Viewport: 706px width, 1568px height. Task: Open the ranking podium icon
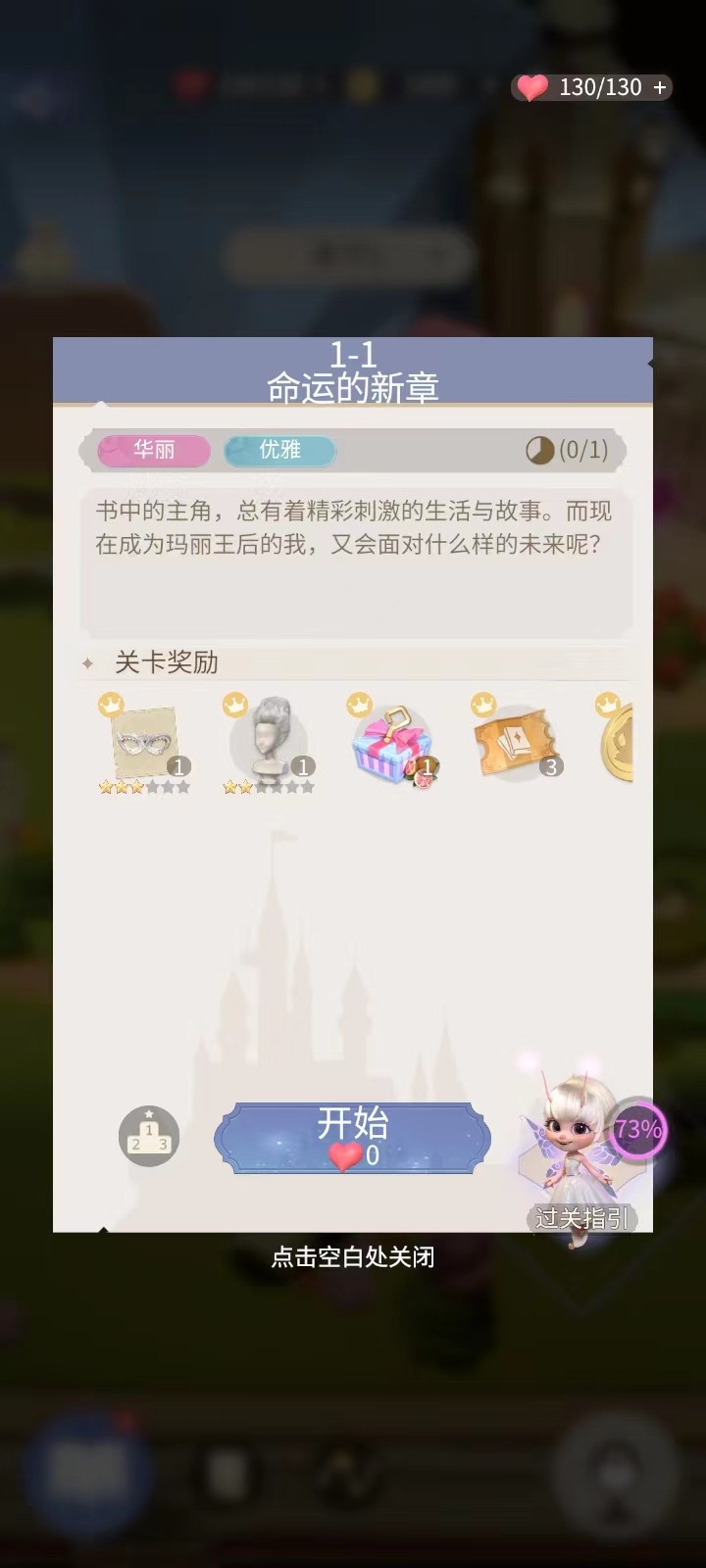coord(149,1137)
